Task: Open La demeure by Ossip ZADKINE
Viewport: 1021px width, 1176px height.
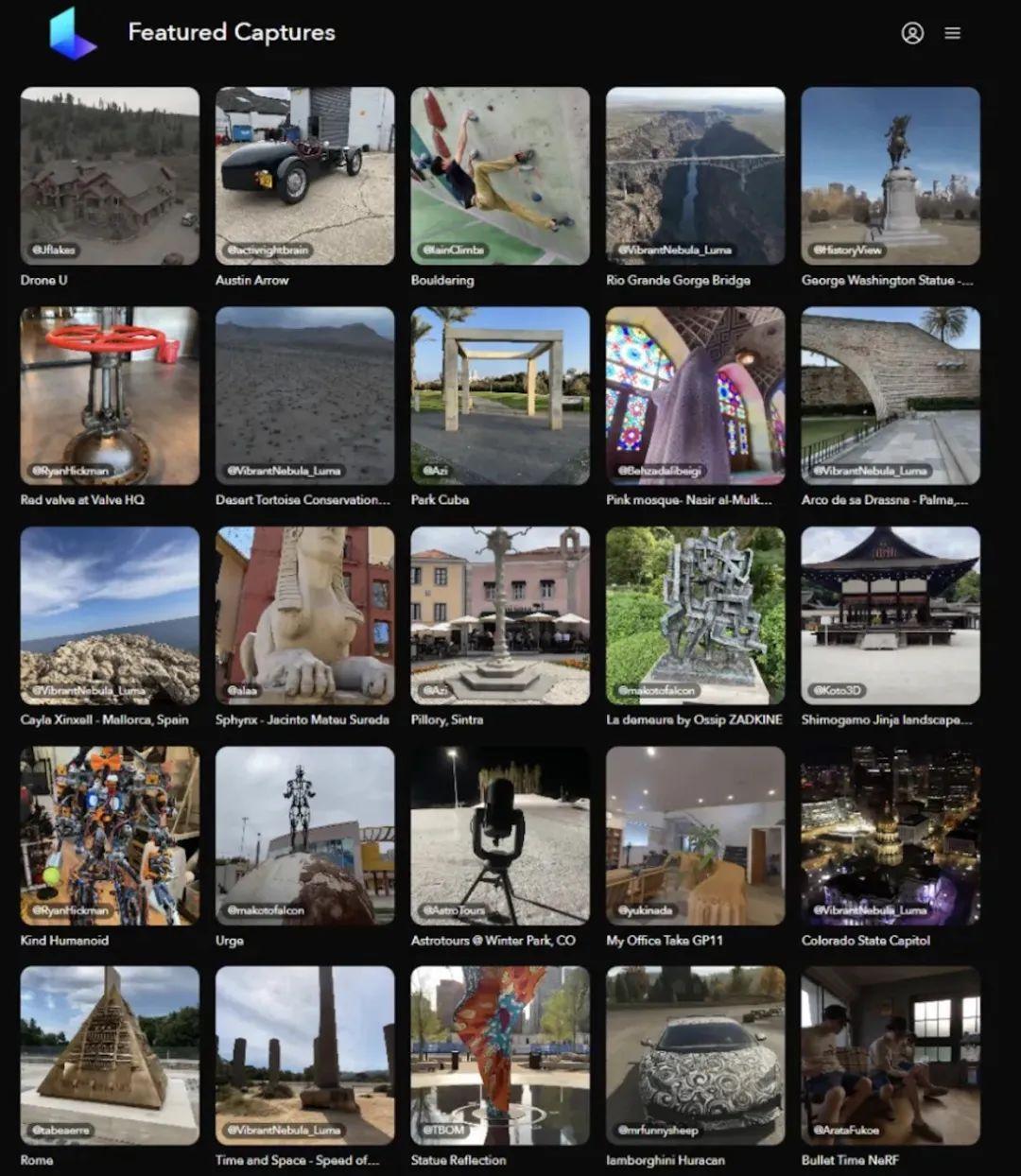Action: tap(695, 615)
